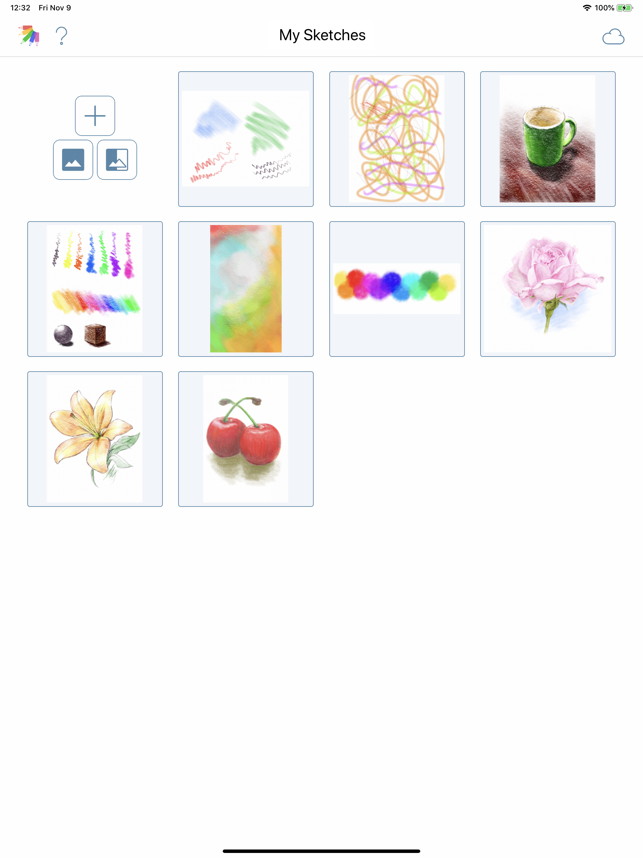Screen dimensions: 643x858
Task: Open the green coffee mug sketch
Action: pos(548,139)
